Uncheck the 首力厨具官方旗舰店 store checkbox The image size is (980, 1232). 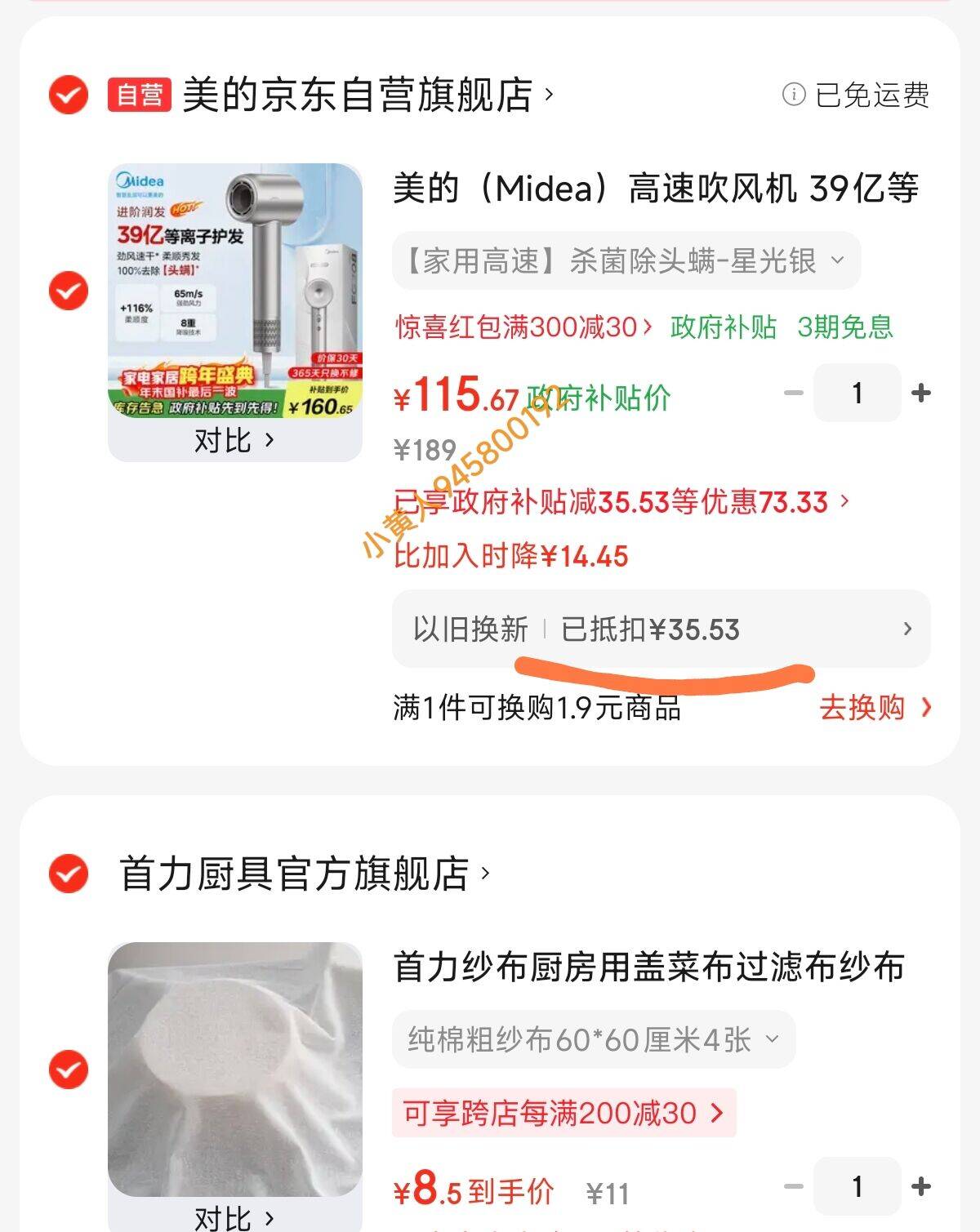coord(69,874)
